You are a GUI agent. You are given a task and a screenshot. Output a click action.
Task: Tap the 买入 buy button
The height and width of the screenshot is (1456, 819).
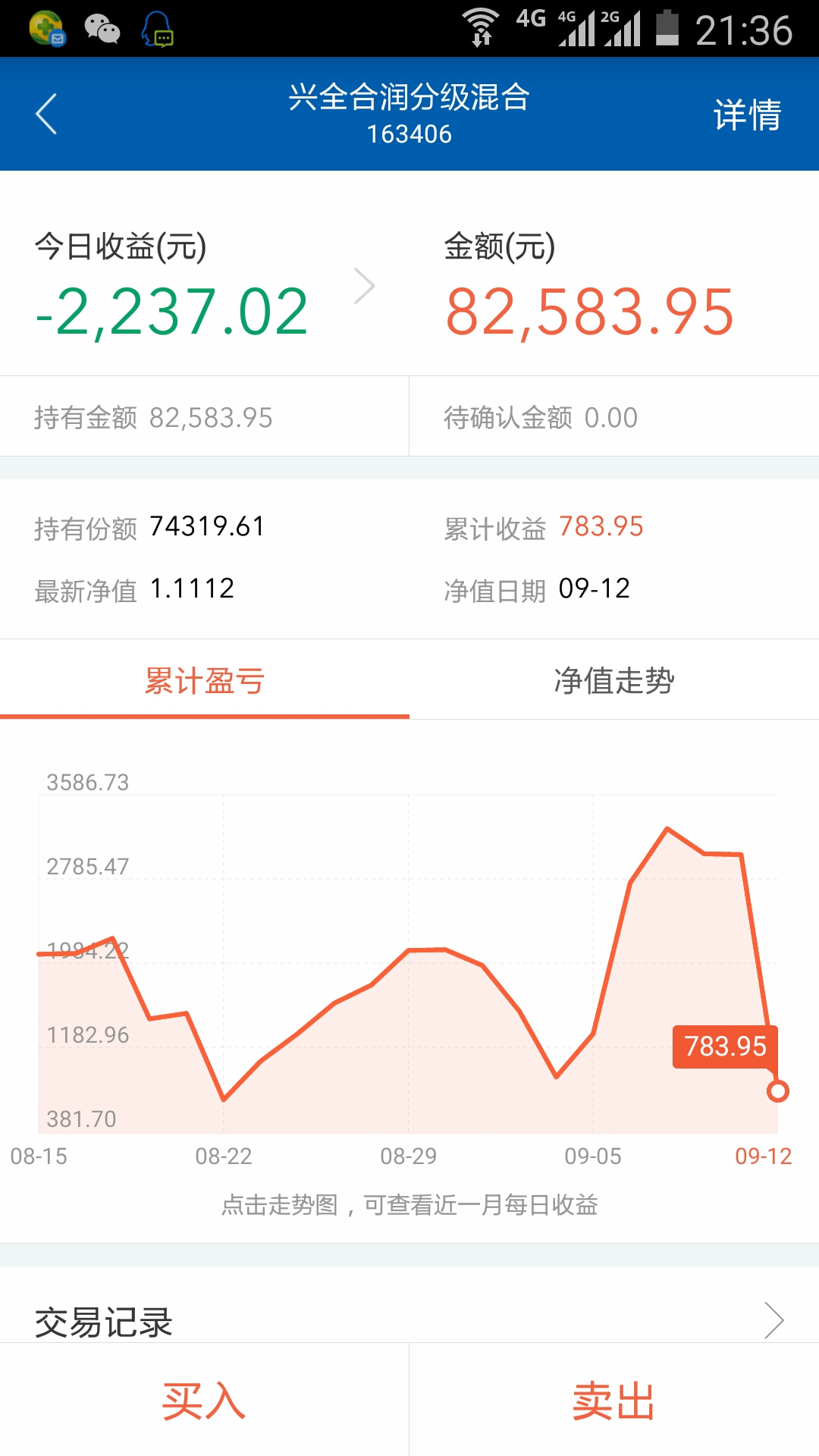205,1400
